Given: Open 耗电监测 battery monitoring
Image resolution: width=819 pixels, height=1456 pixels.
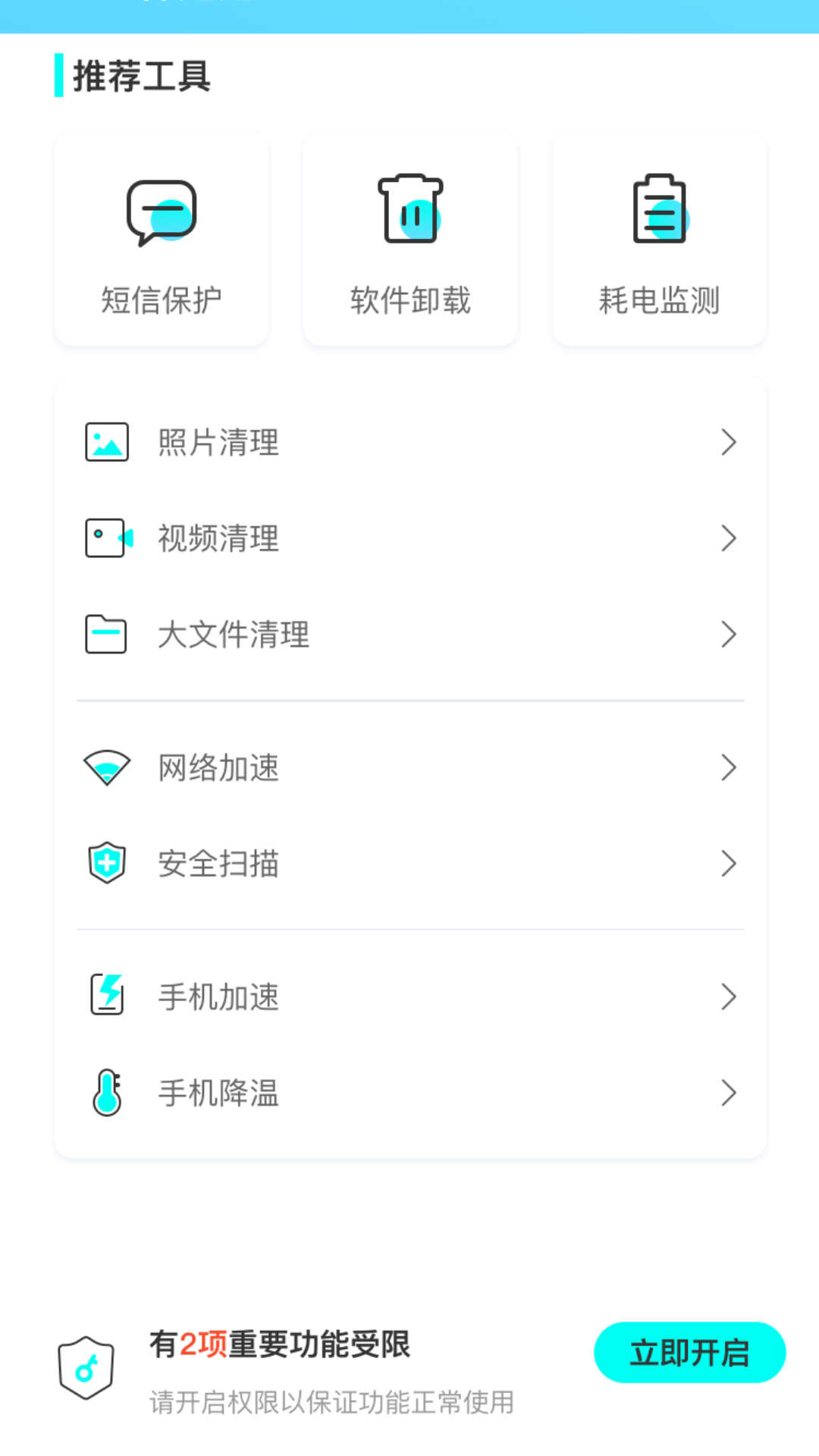Looking at the screenshot, I should tap(658, 237).
